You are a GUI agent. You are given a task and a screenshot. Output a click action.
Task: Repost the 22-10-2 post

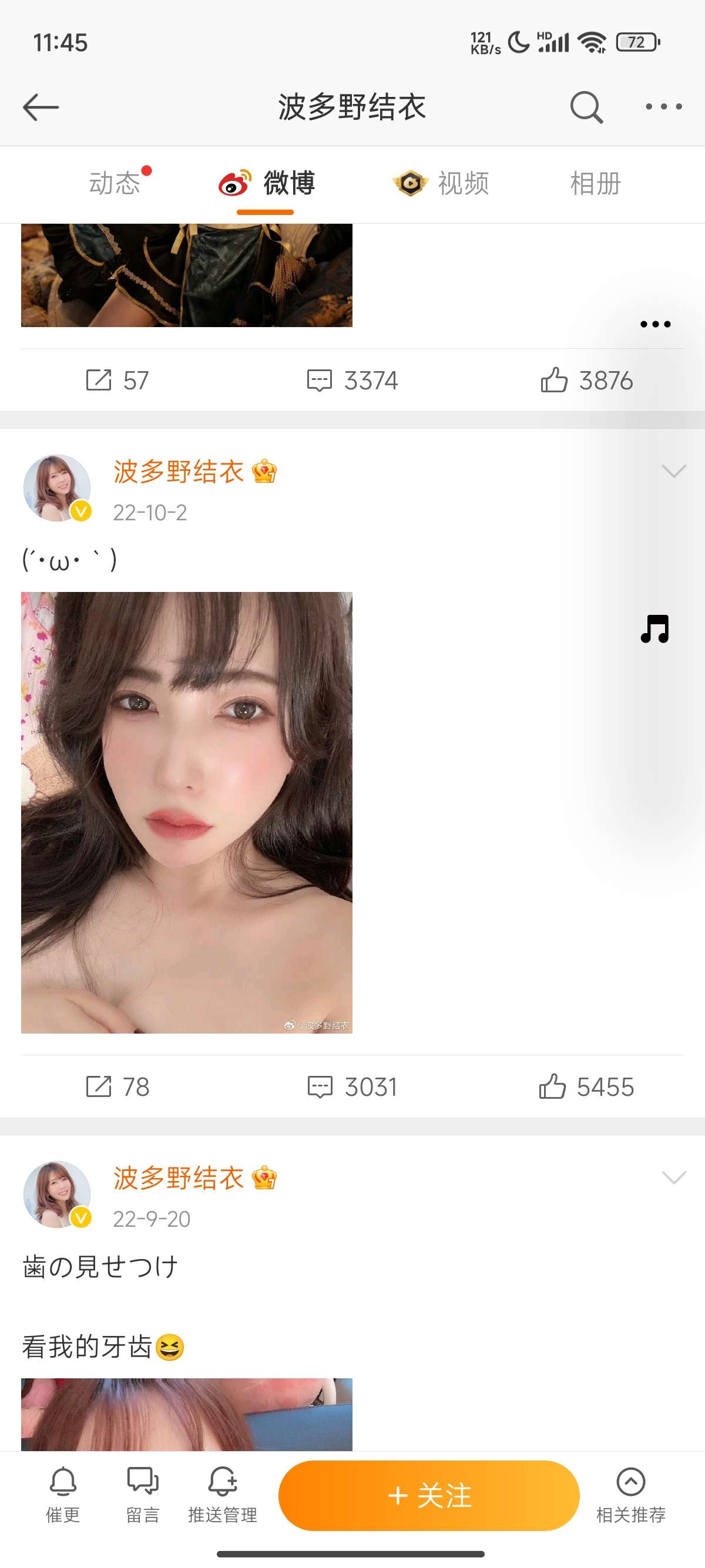coord(117,1087)
